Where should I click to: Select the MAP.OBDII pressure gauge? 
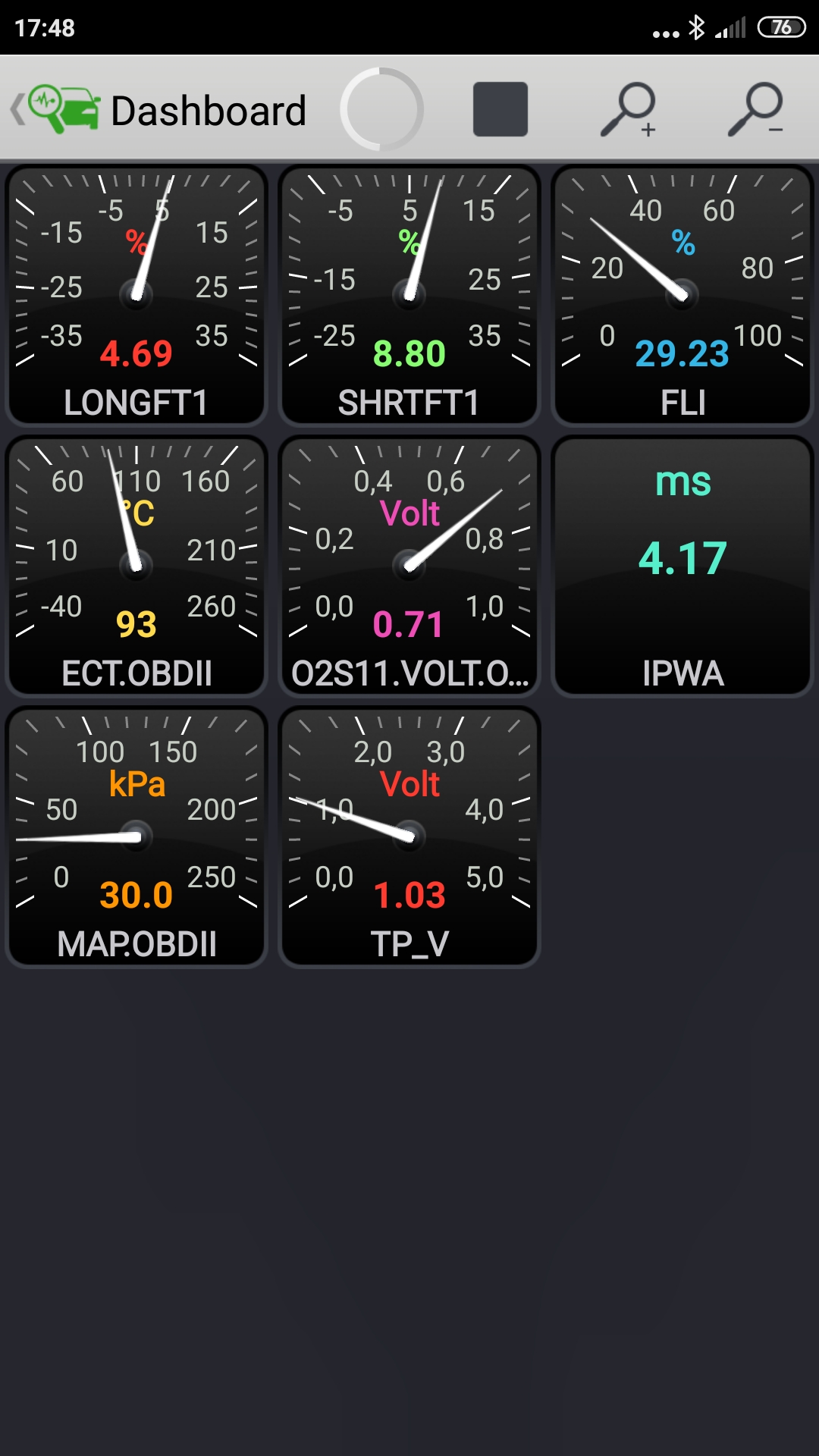[136, 836]
